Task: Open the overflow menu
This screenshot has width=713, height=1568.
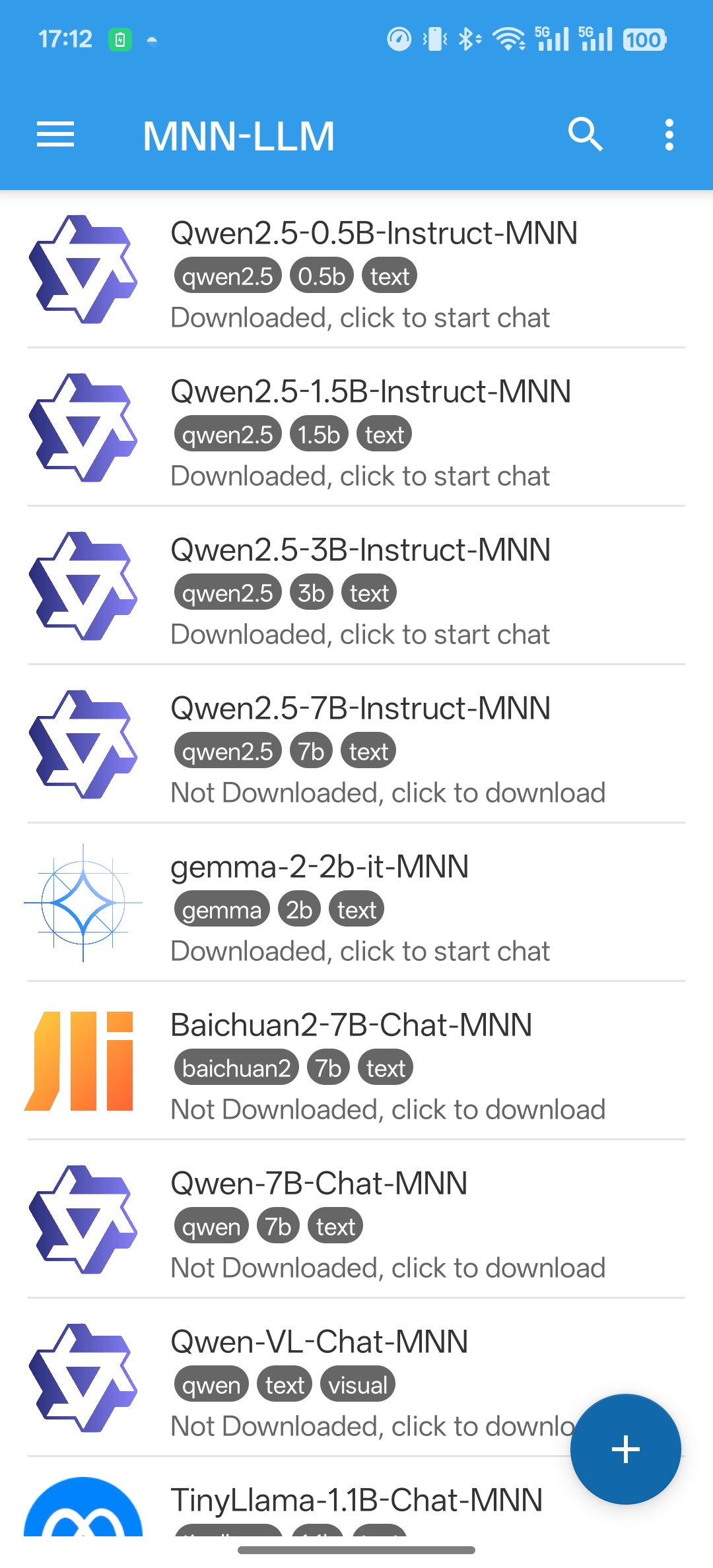Action: point(669,135)
